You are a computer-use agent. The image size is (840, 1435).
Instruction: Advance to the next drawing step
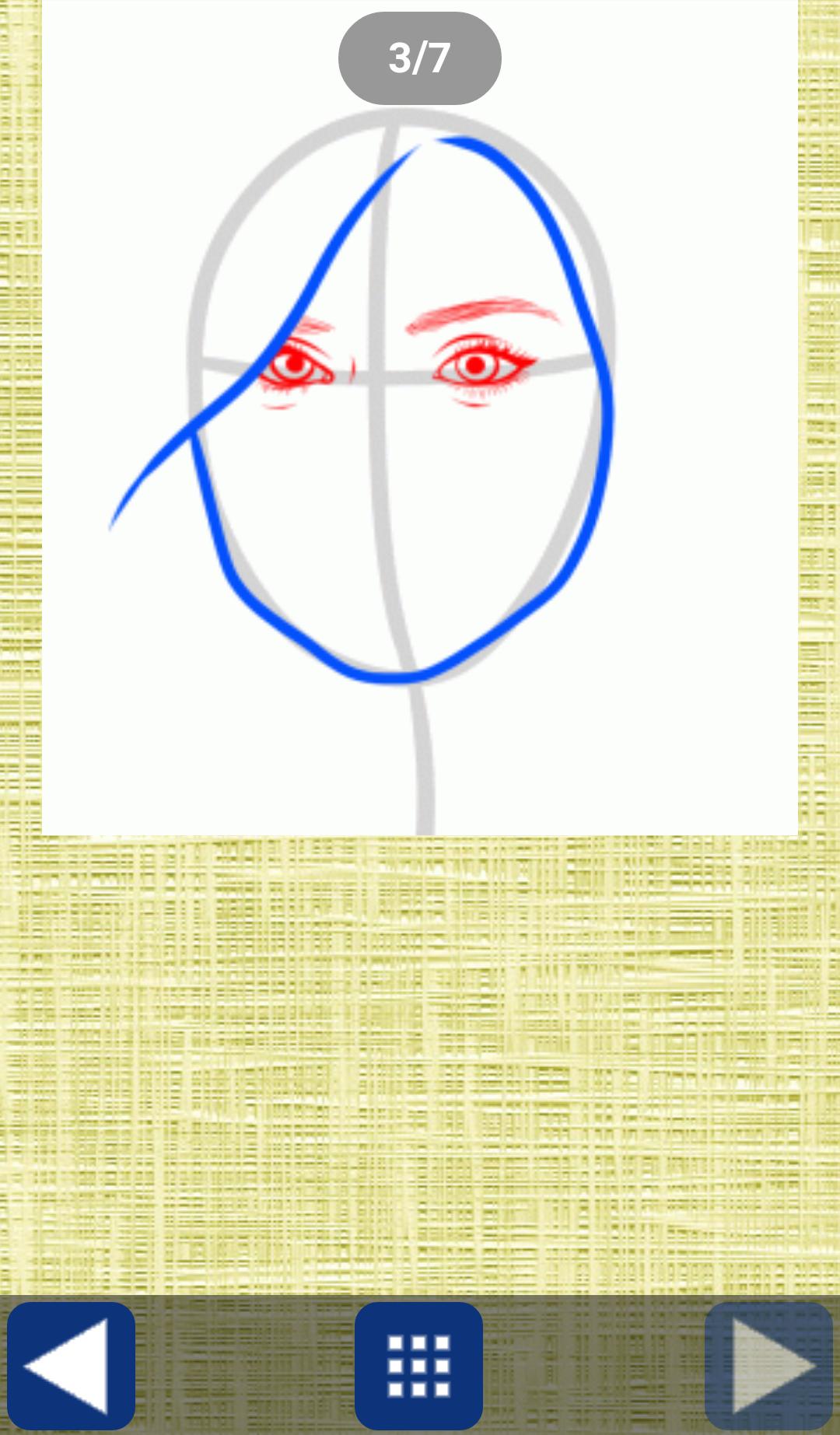[768, 1366]
